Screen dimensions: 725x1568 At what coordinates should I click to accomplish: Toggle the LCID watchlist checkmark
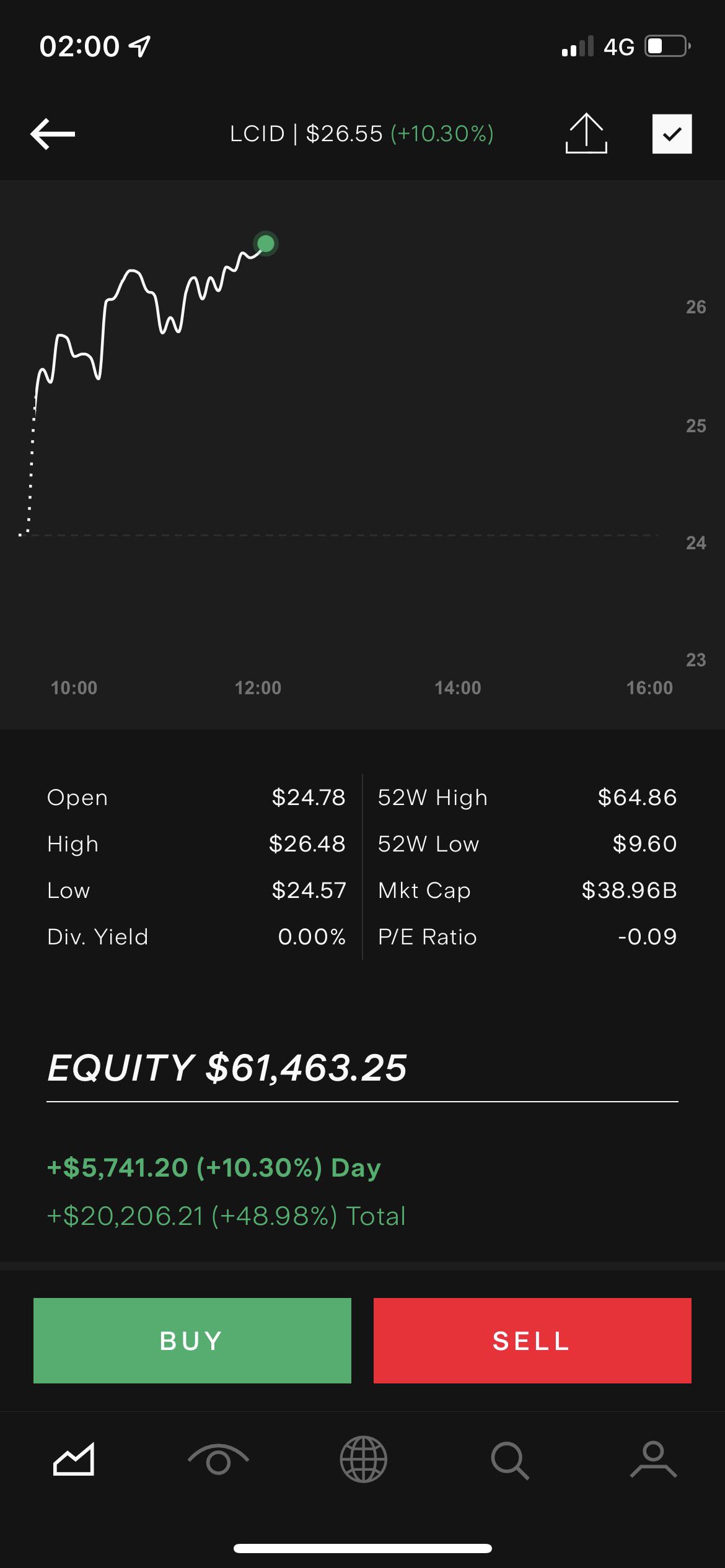[x=672, y=134]
